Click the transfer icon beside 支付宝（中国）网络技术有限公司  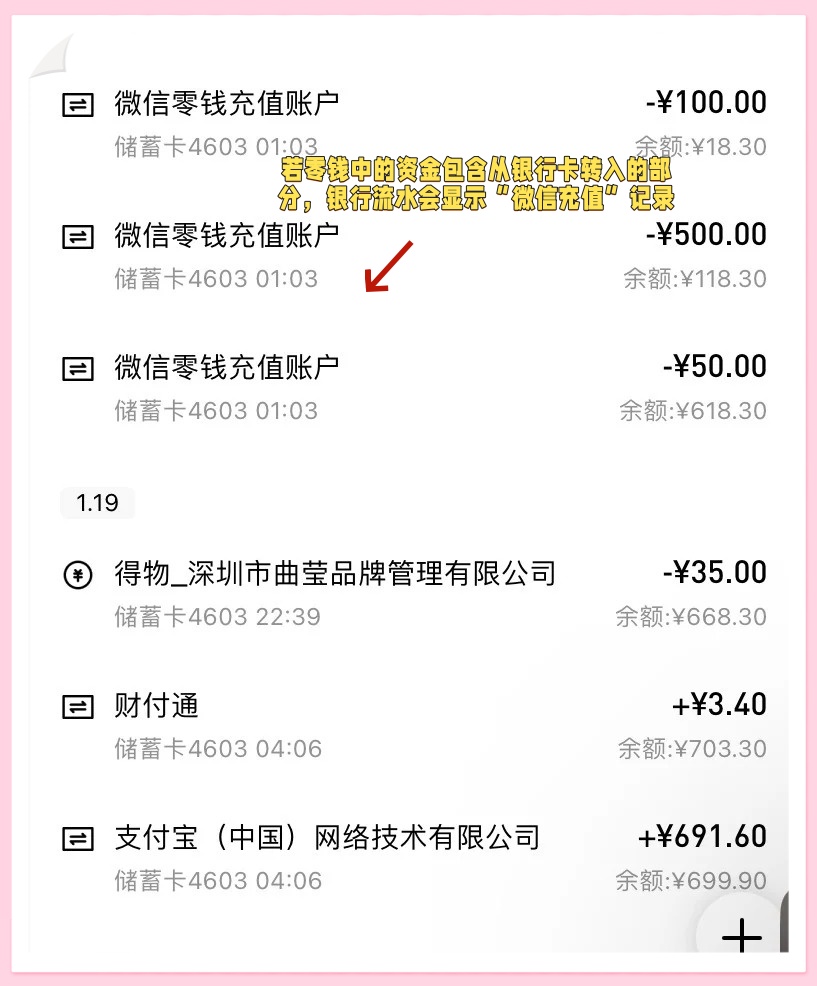coord(78,837)
